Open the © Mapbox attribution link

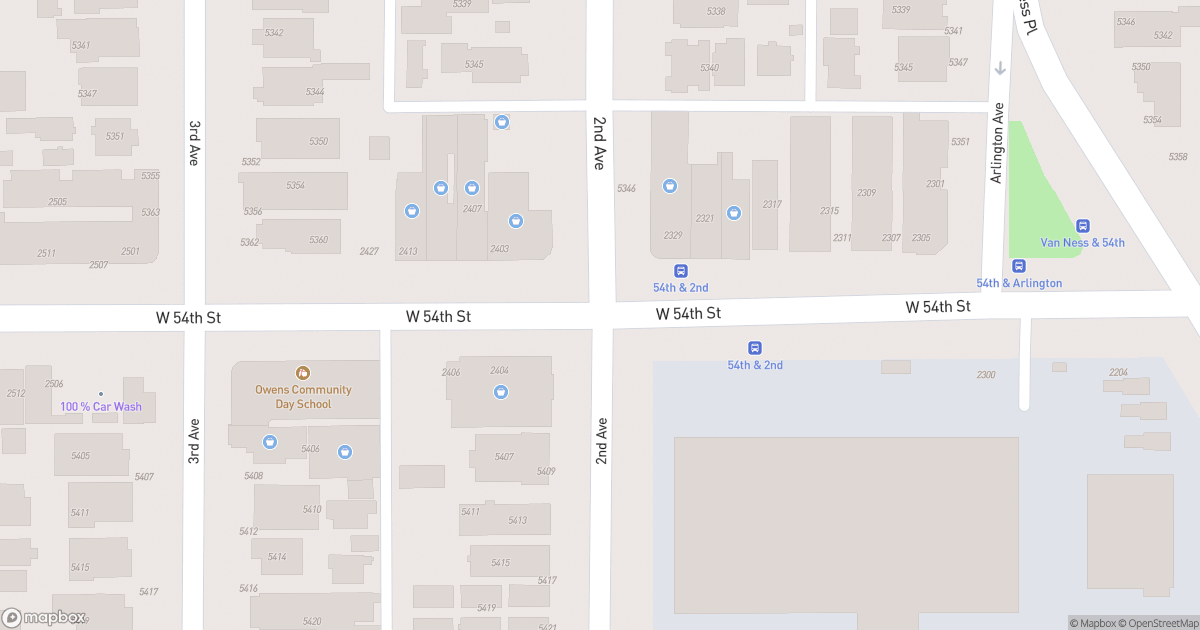[x=1096, y=623]
